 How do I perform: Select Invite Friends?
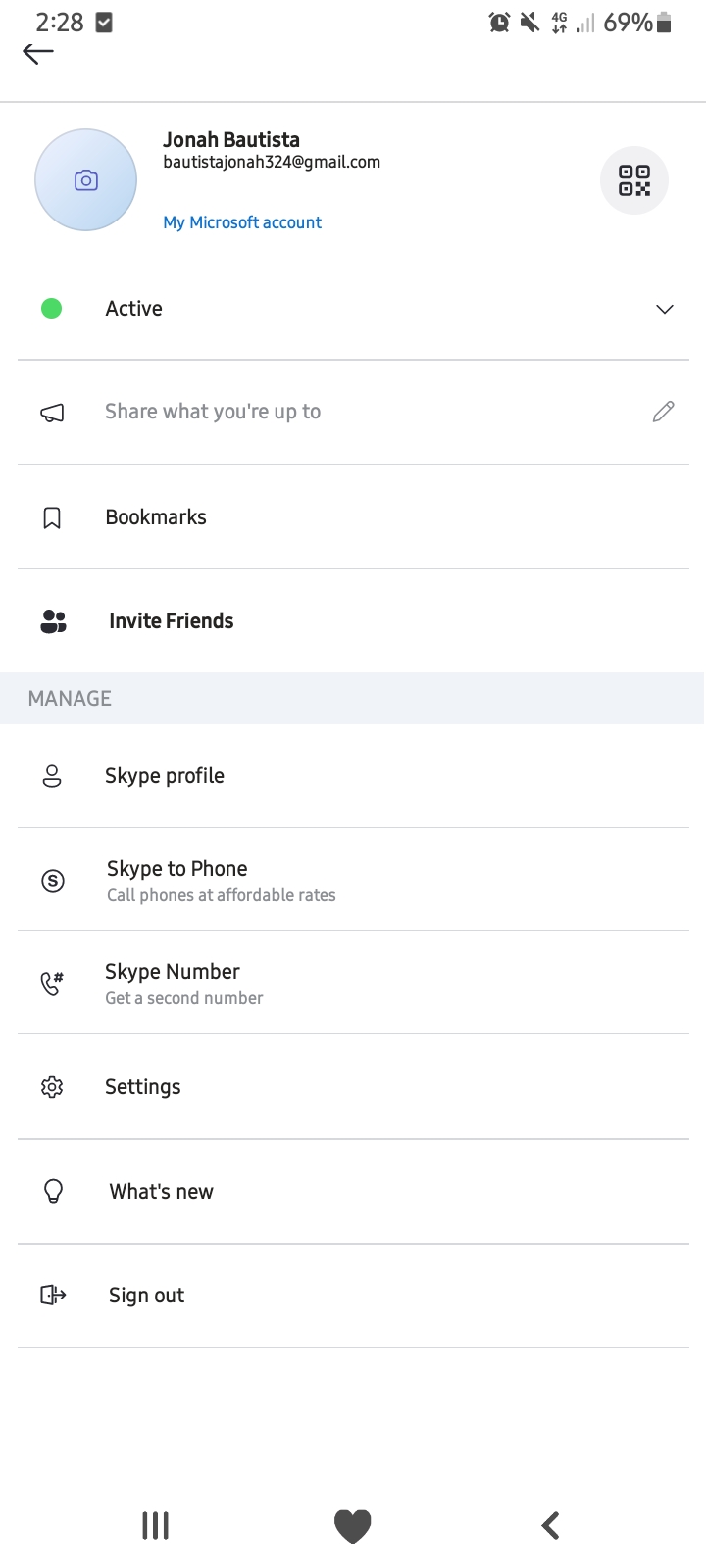pos(353,621)
